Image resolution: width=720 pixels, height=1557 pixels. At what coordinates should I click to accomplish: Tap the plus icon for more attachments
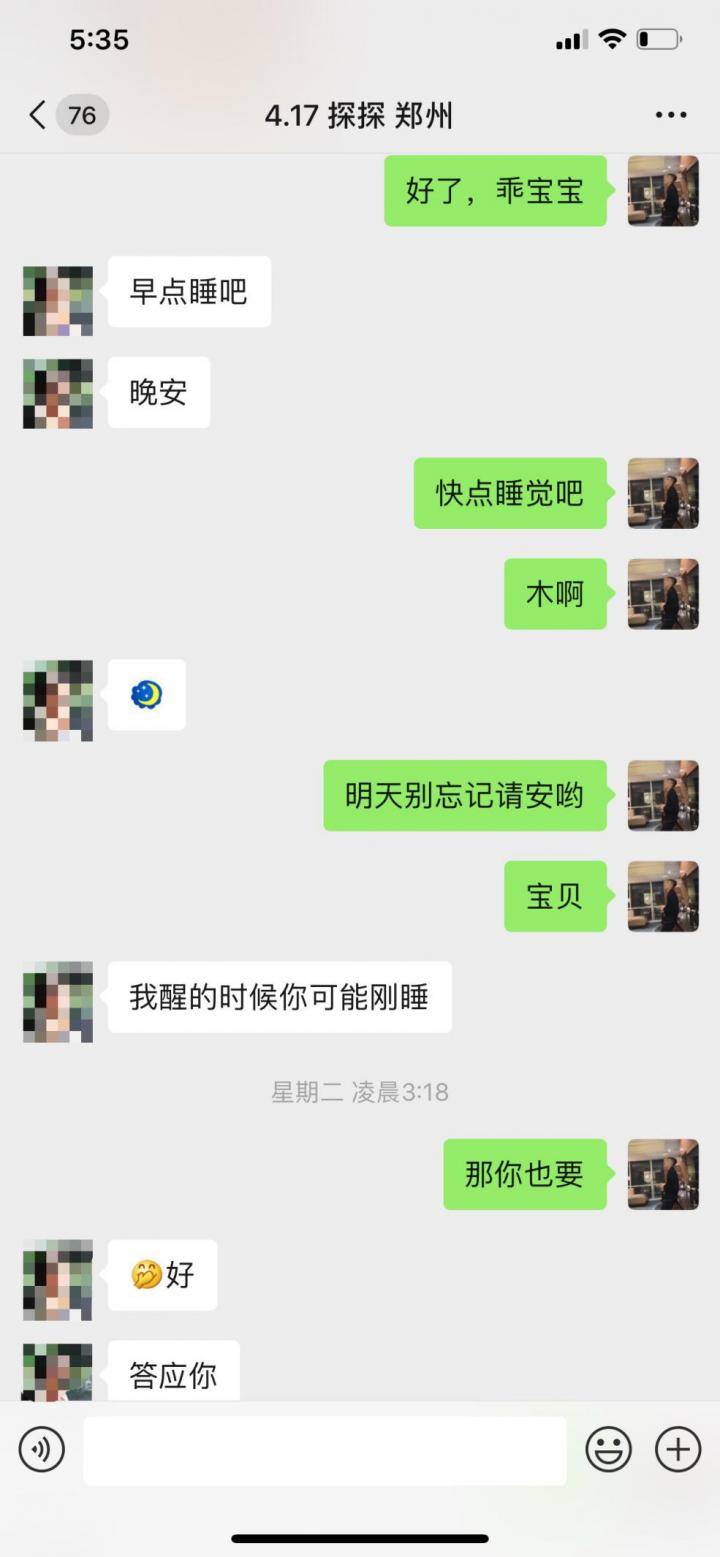click(677, 1448)
